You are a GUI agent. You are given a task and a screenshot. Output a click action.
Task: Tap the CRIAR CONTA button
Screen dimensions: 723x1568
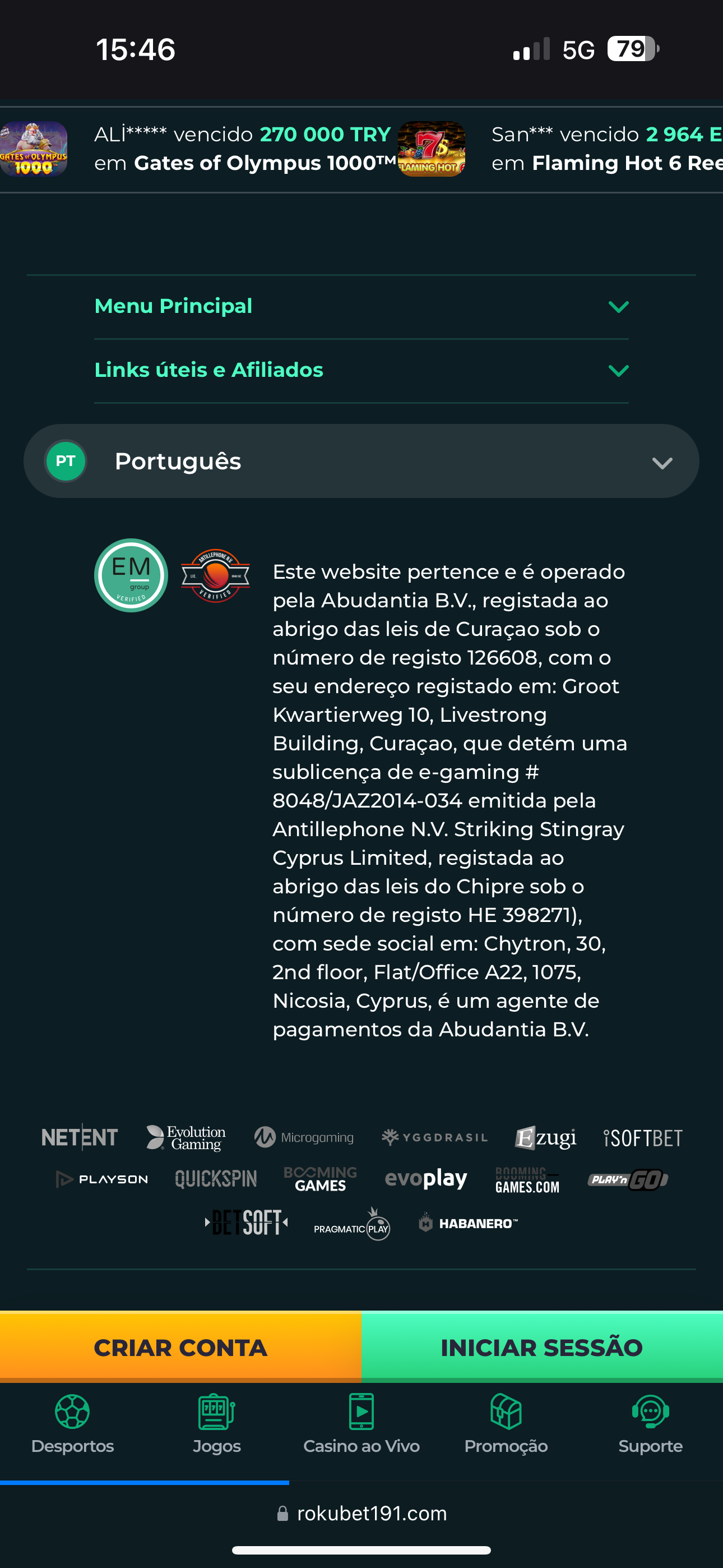point(180,1347)
